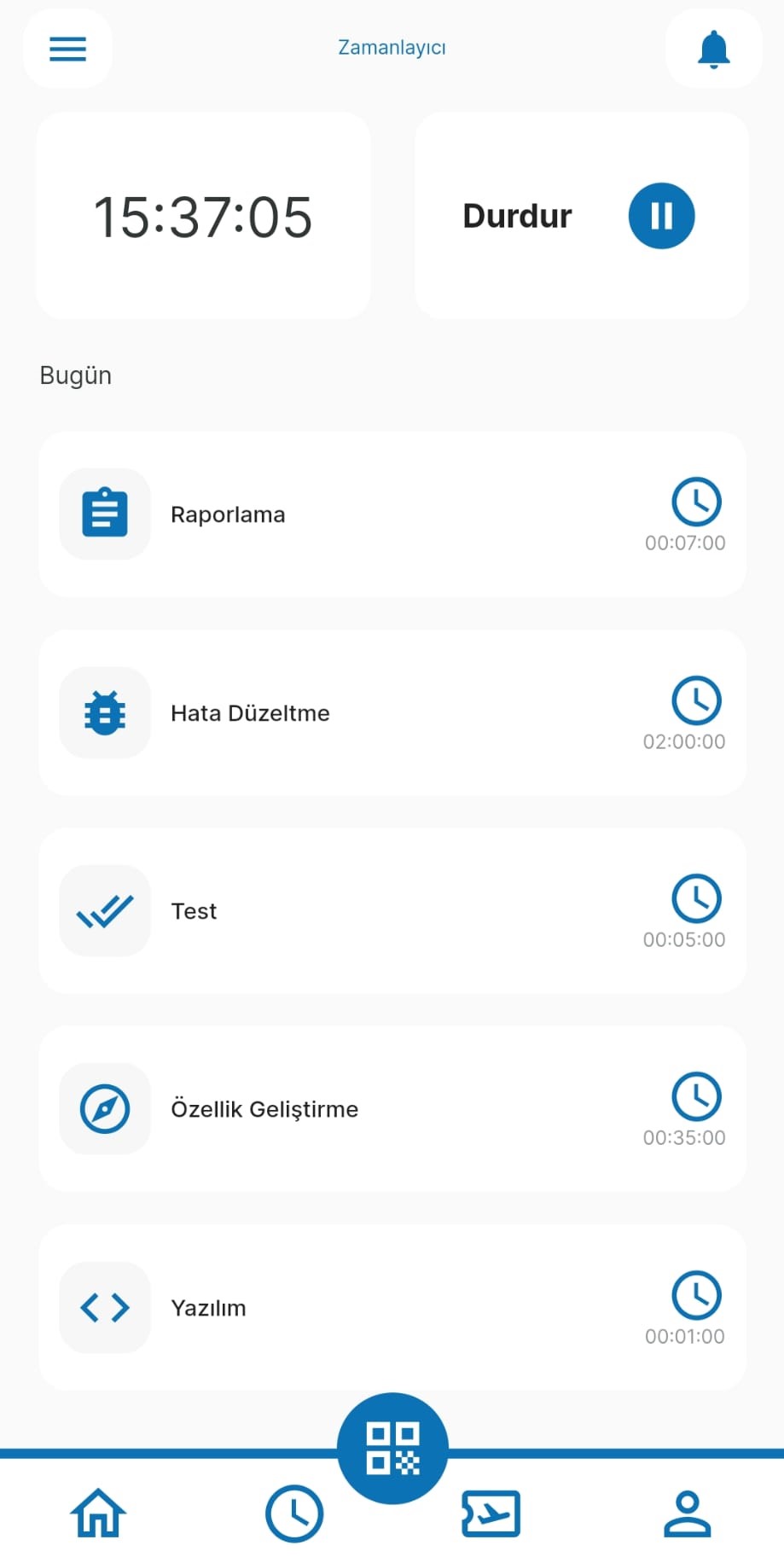The width and height of the screenshot is (784, 1557).
Task: Switch to the clock timer tab
Action: pos(294,1513)
